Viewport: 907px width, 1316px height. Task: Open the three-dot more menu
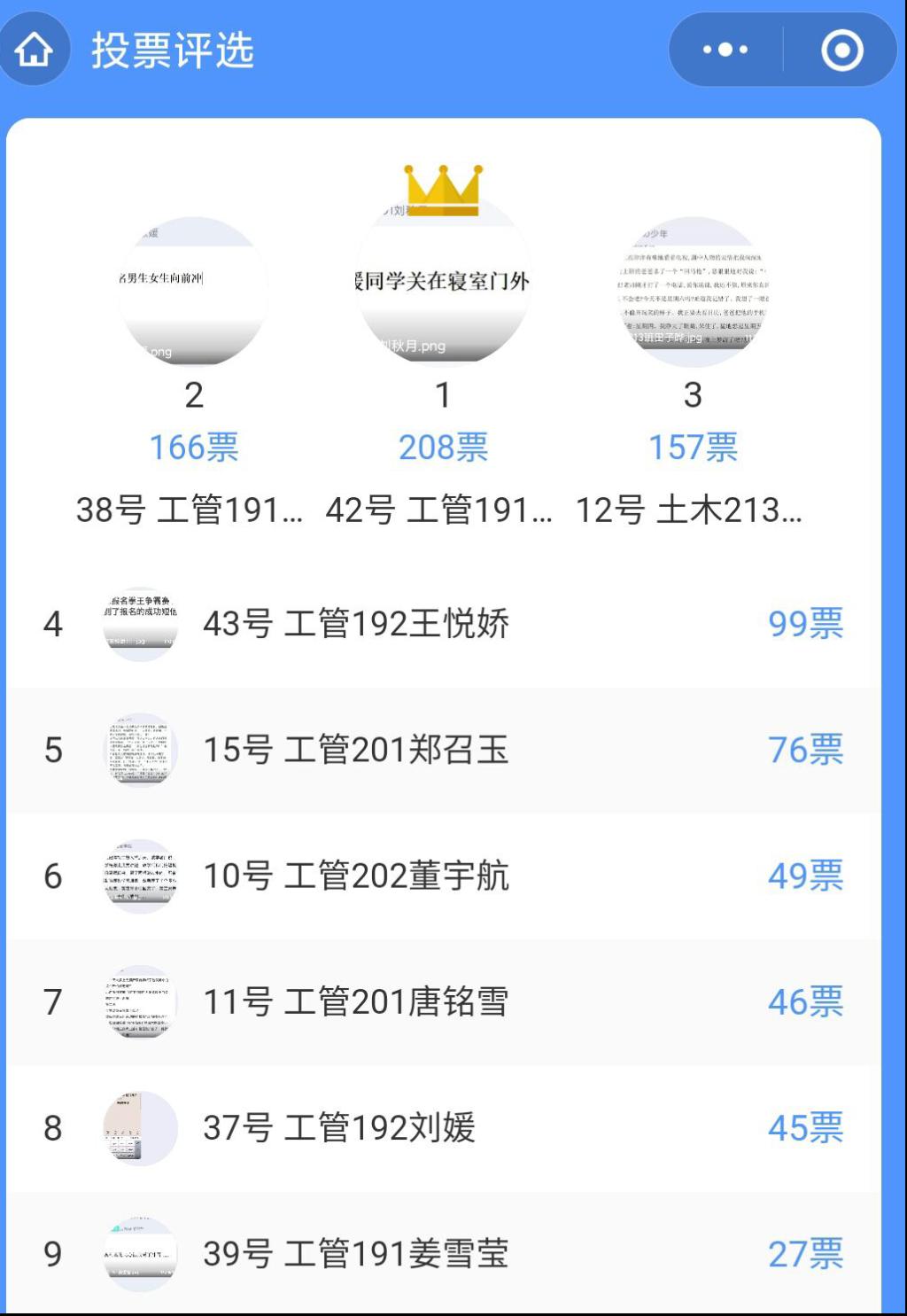click(x=725, y=50)
